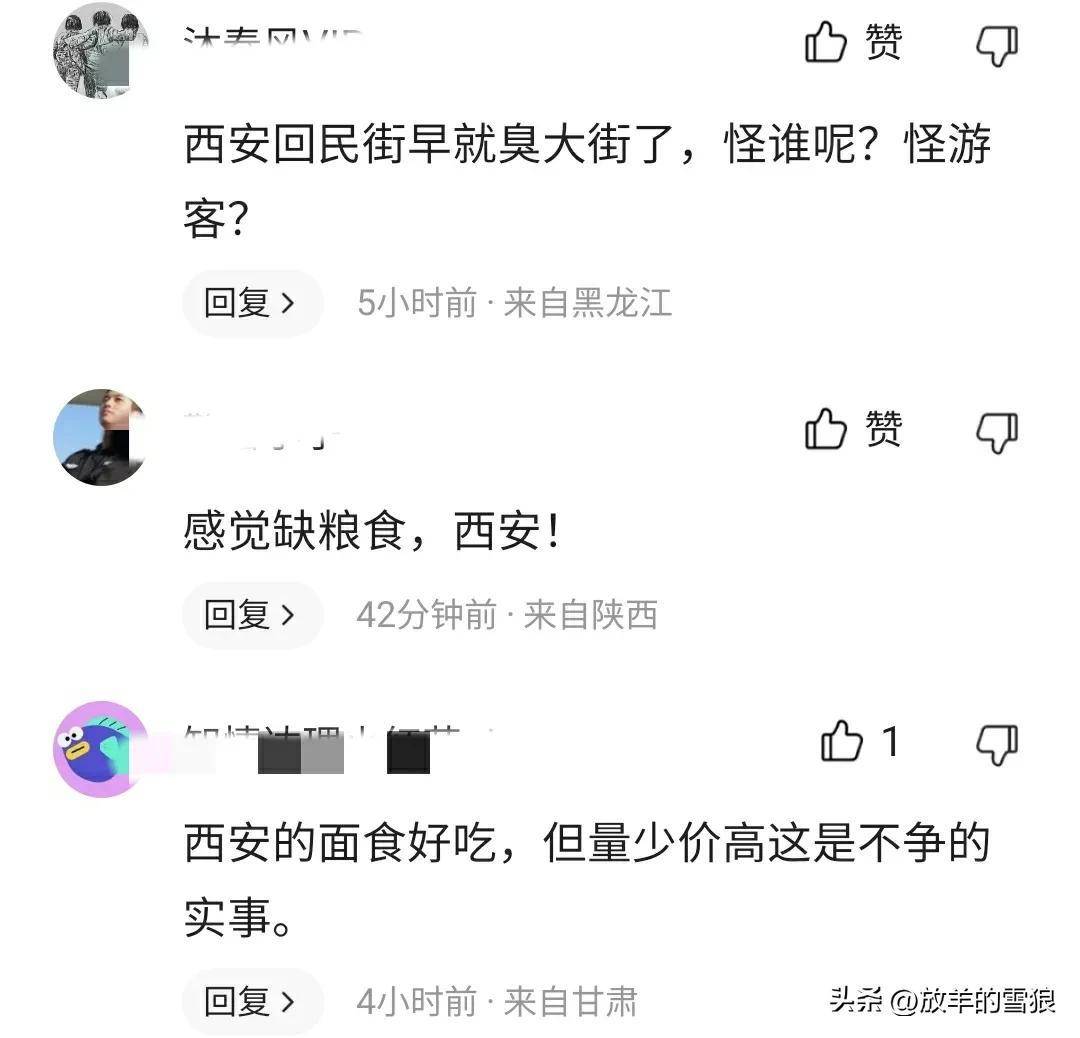Reply to the comment from 陕西
This screenshot has height=1038, width=1080.
(x=251, y=615)
